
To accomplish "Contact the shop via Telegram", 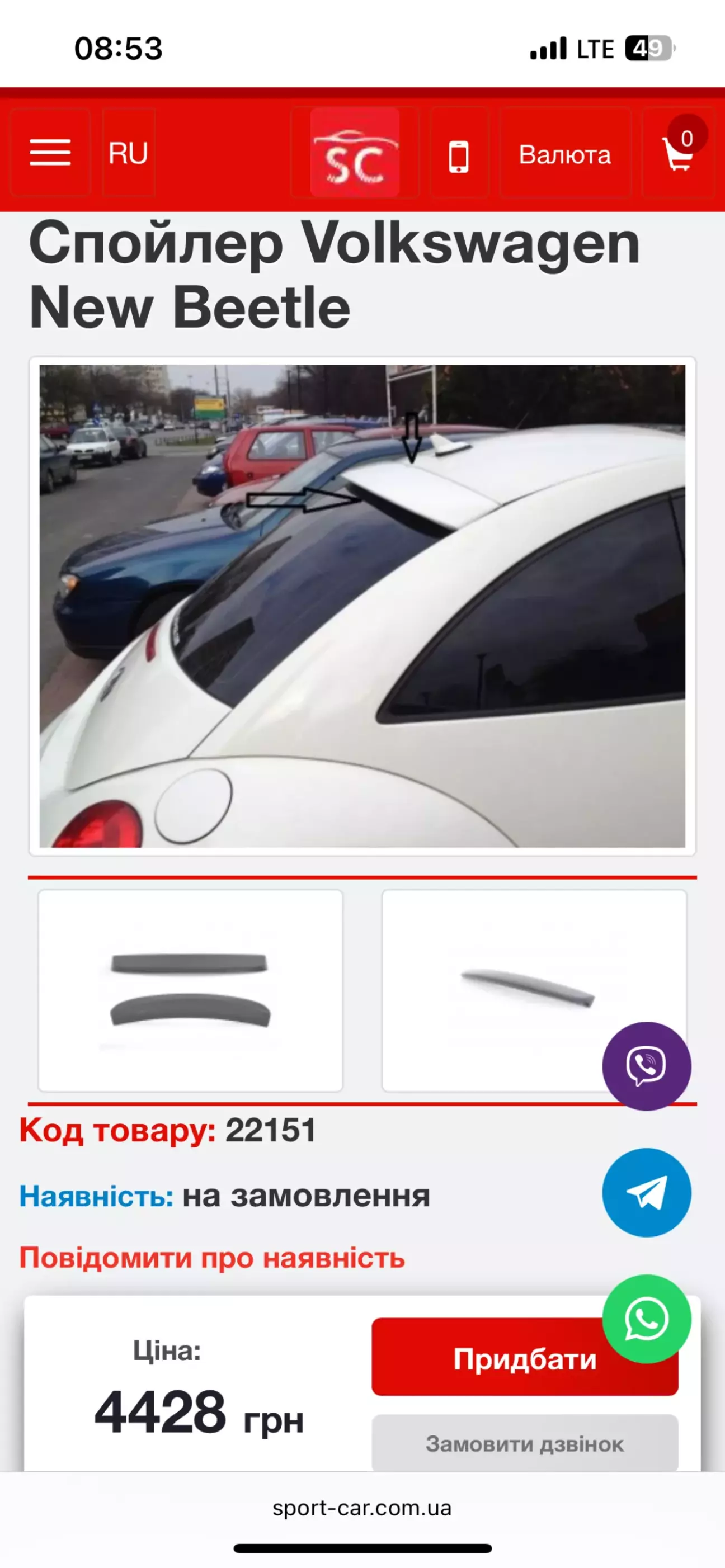I will coord(647,1192).
